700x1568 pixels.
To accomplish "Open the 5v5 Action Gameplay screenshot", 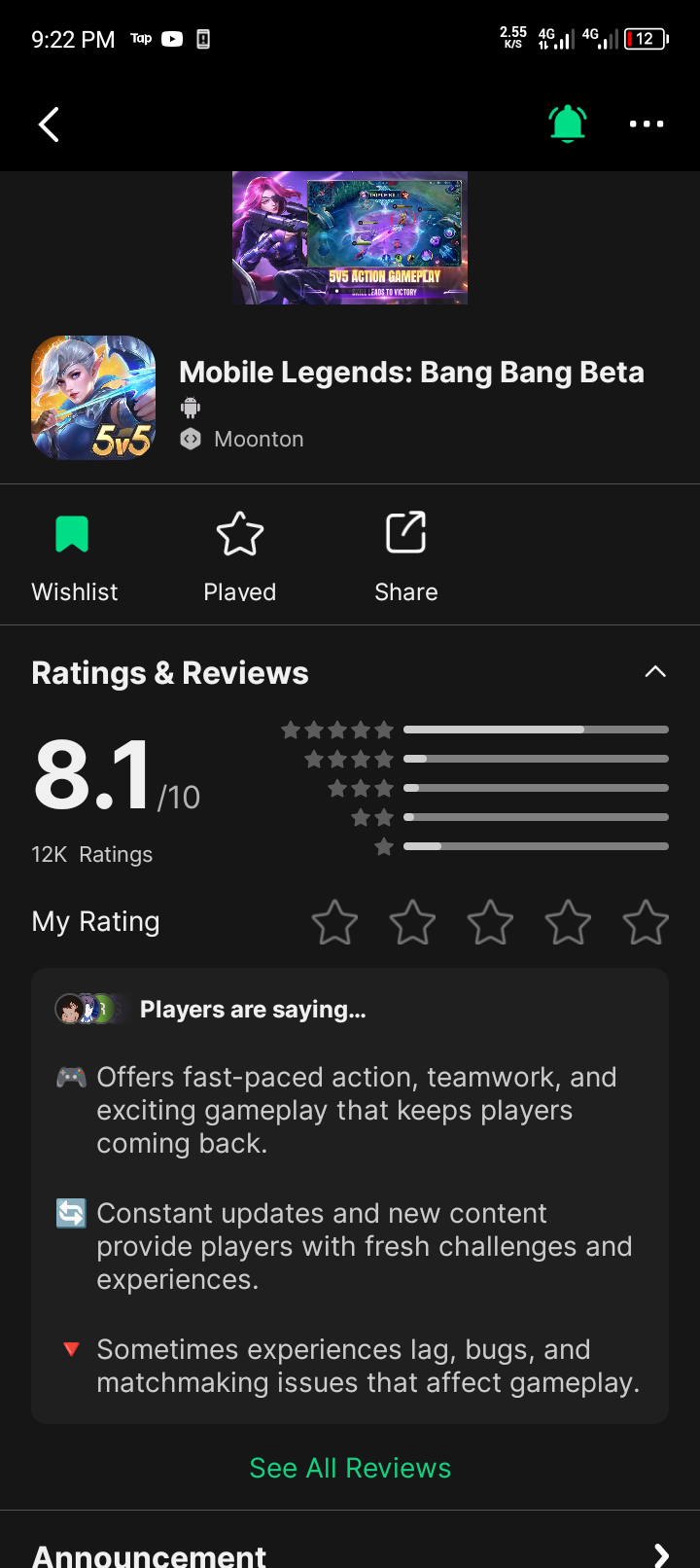I will [350, 238].
